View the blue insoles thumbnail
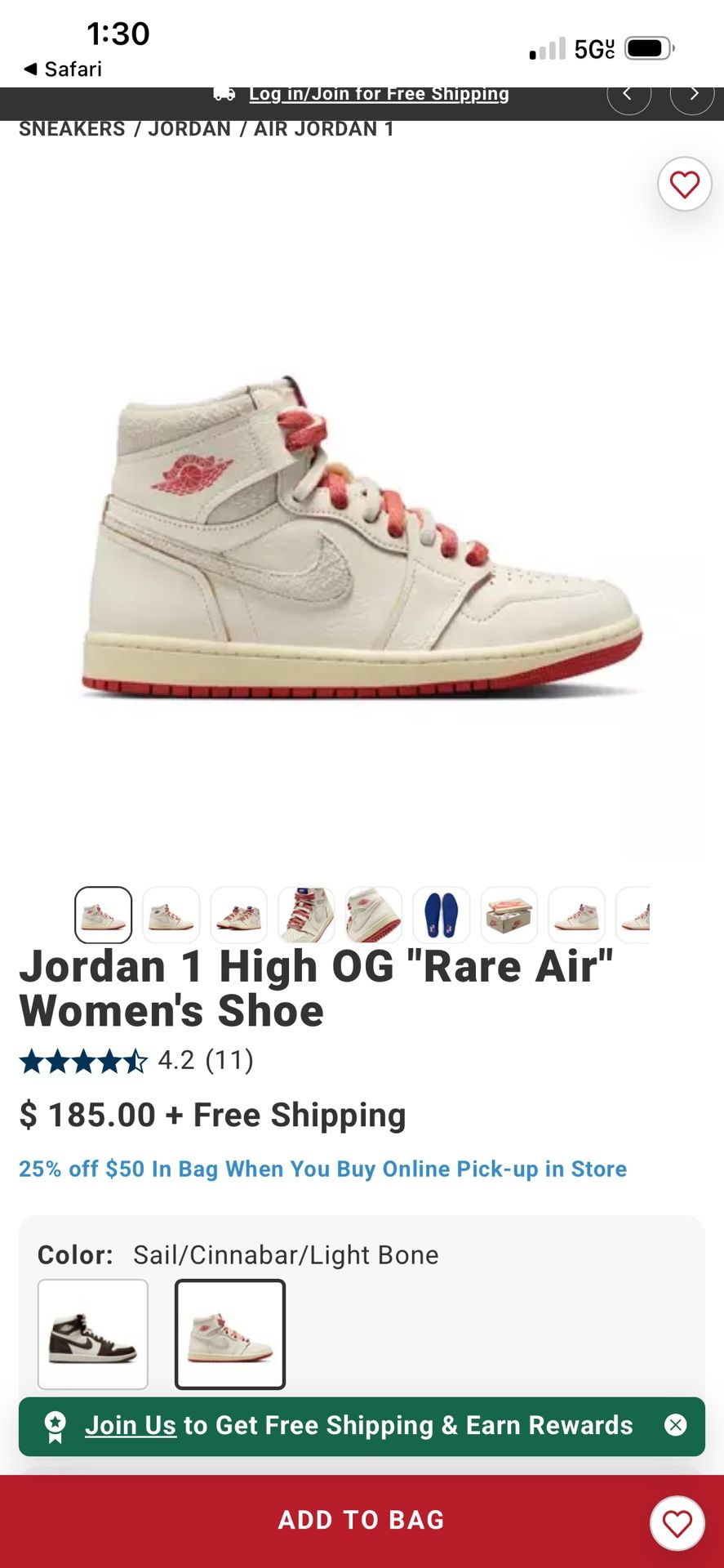The width and height of the screenshot is (724, 1568). [442, 915]
